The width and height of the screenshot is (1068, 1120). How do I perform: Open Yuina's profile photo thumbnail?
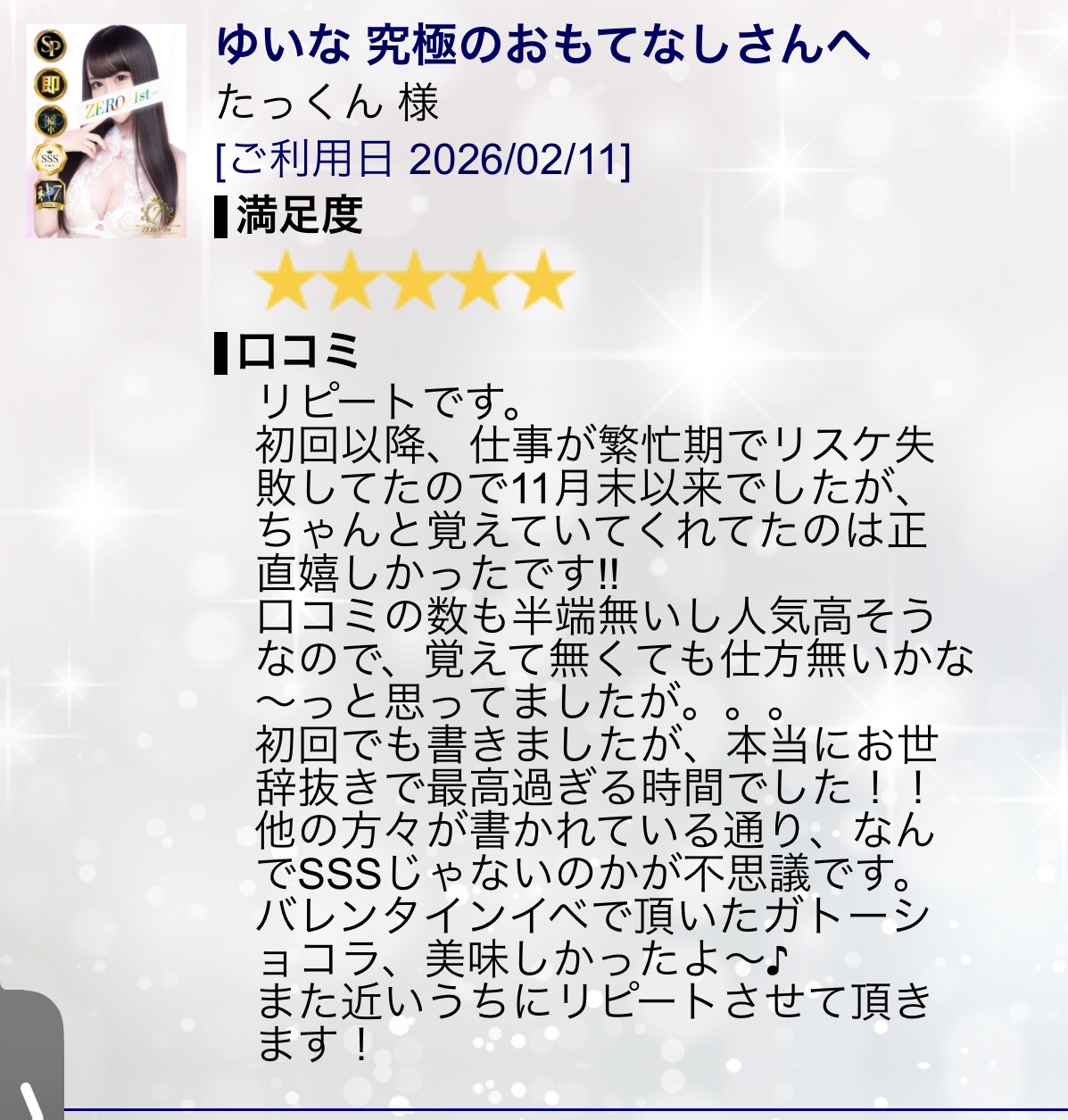pyautogui.click(x=107, y=130)
